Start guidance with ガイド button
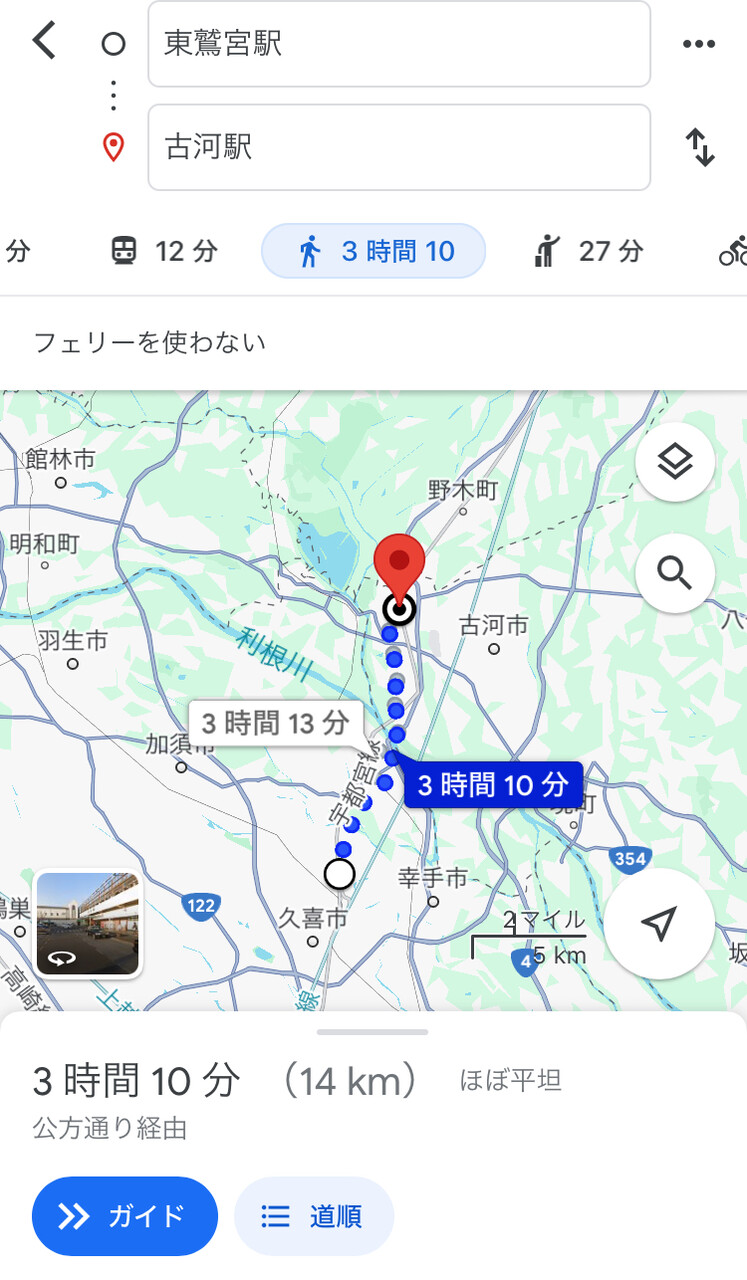The height and width of the screenshot is (1280, 747). (125, 1216)
